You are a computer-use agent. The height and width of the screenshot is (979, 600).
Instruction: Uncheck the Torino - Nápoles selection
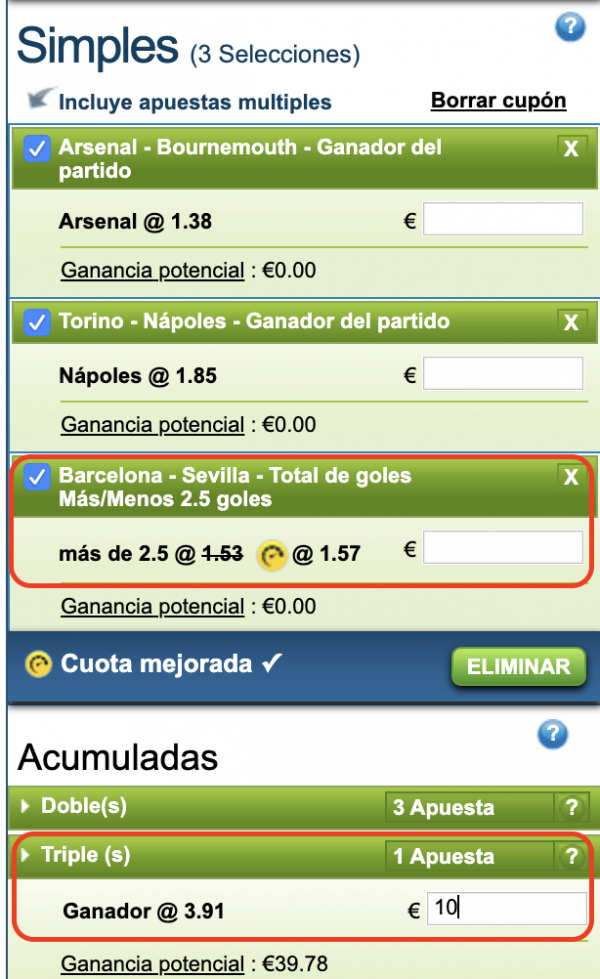[37, 322]
